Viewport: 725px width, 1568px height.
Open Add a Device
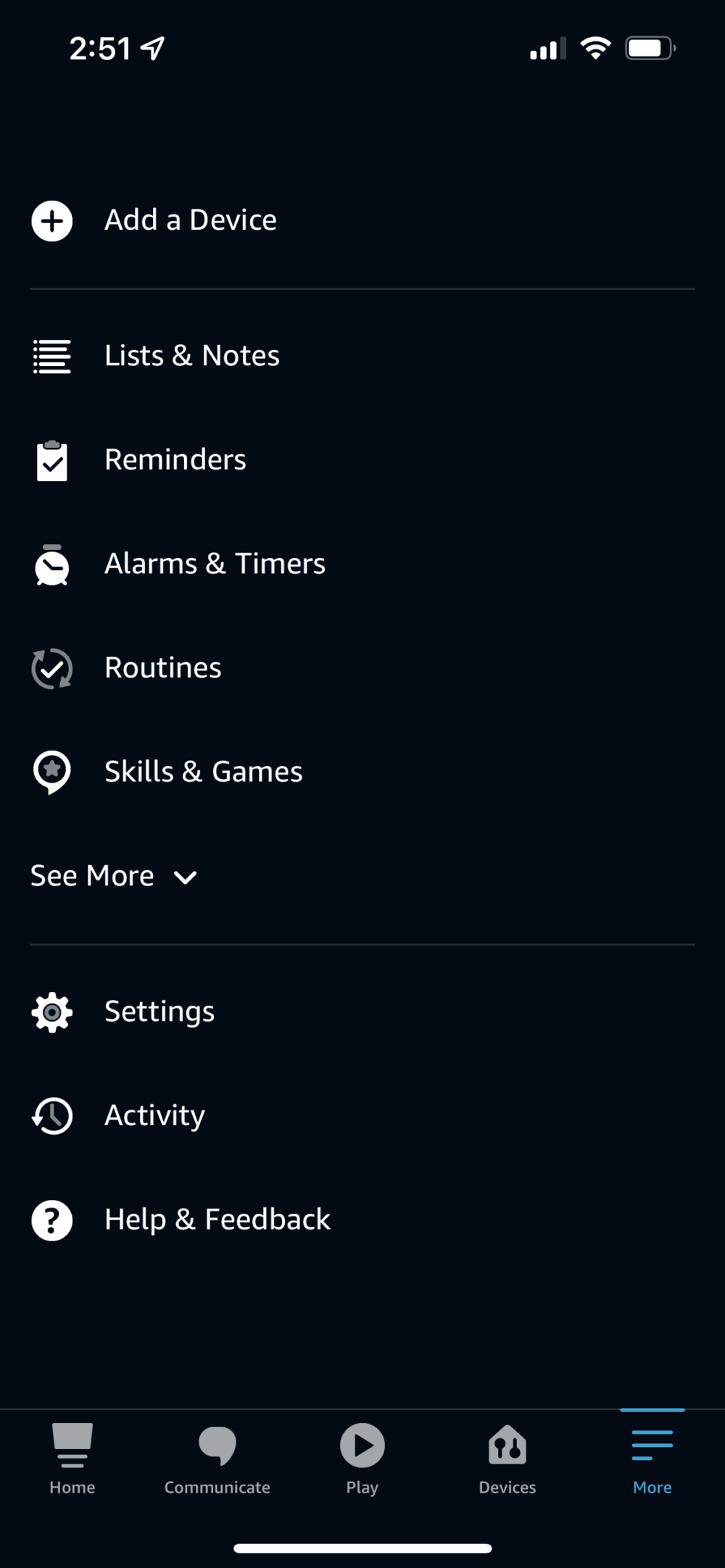pyautogui.click(x=191, y=220)
